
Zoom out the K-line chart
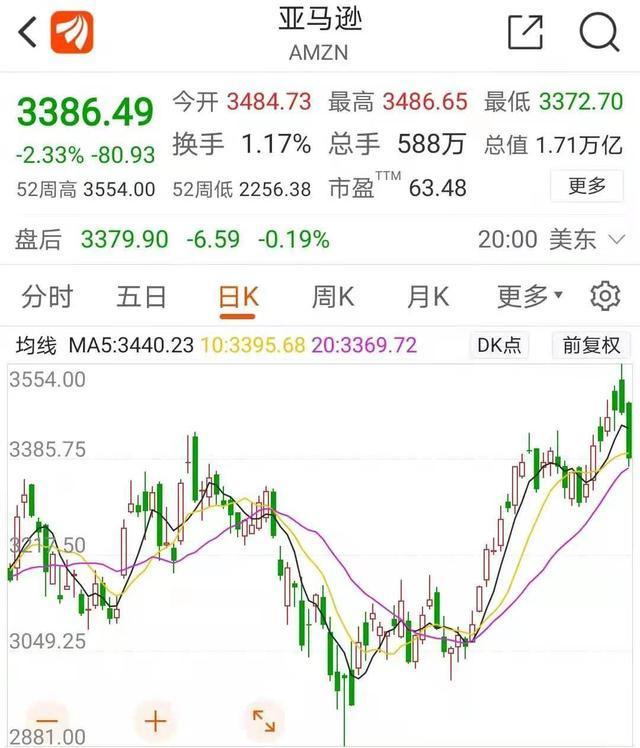[x=46, y=719]
